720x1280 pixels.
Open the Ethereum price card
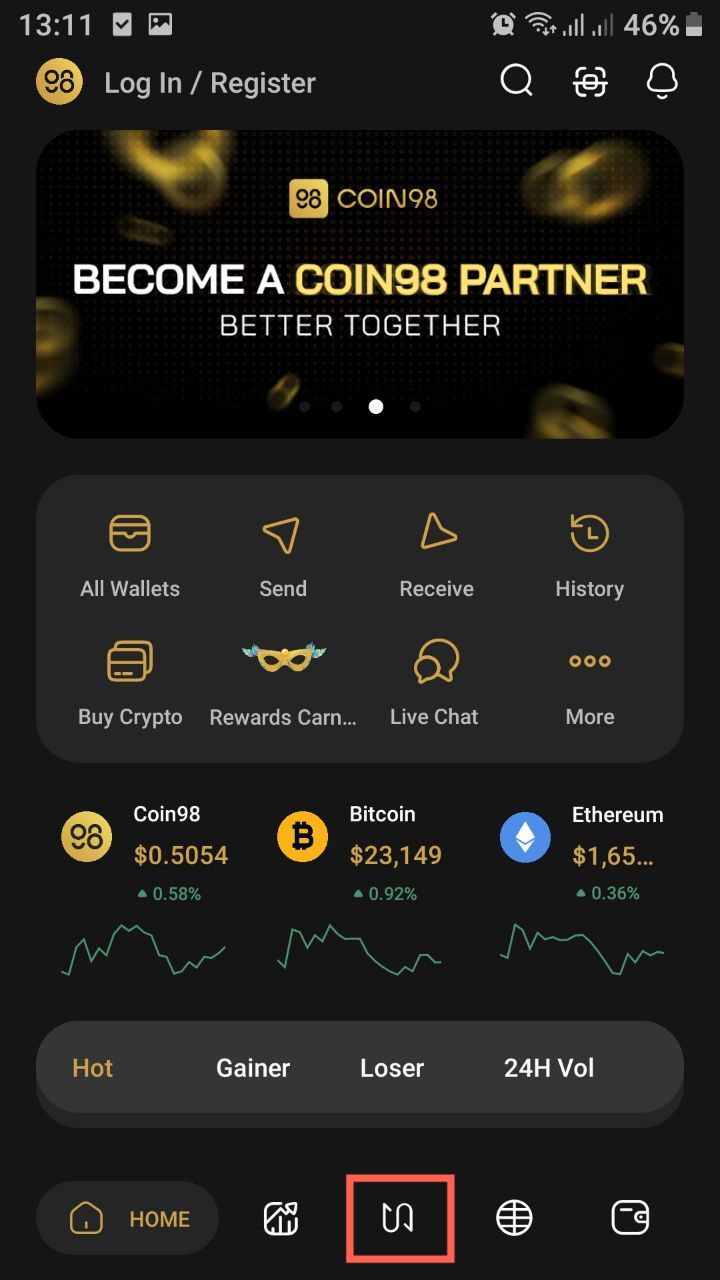tap(582, 890)
